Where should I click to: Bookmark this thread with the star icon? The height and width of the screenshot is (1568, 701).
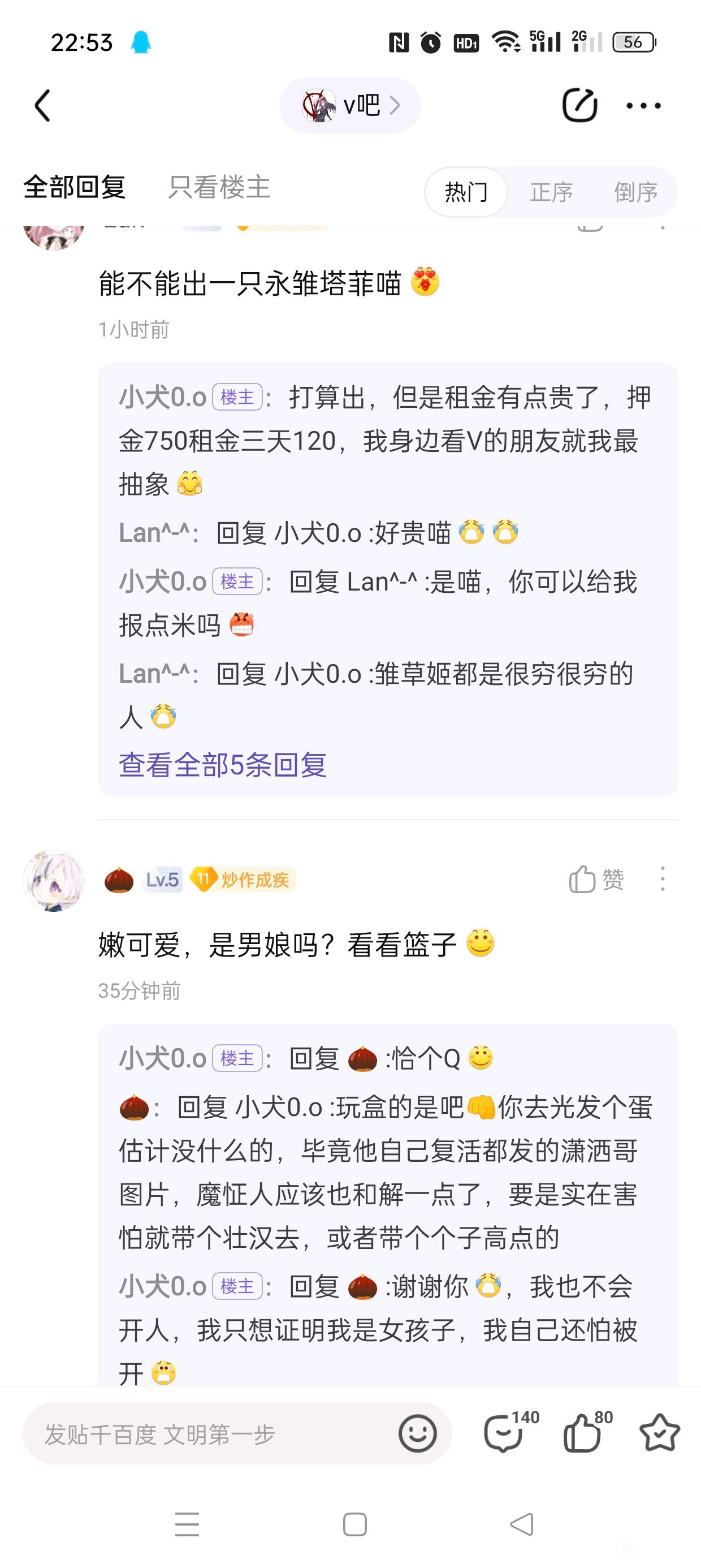(660, 1434)
